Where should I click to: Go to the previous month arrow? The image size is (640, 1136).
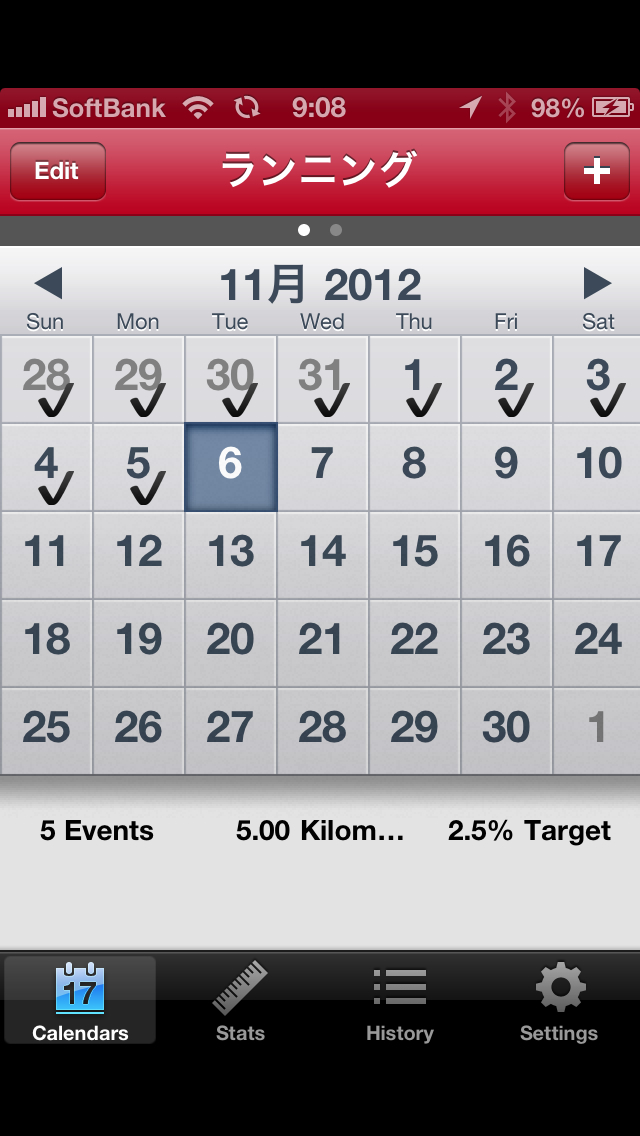48,284
